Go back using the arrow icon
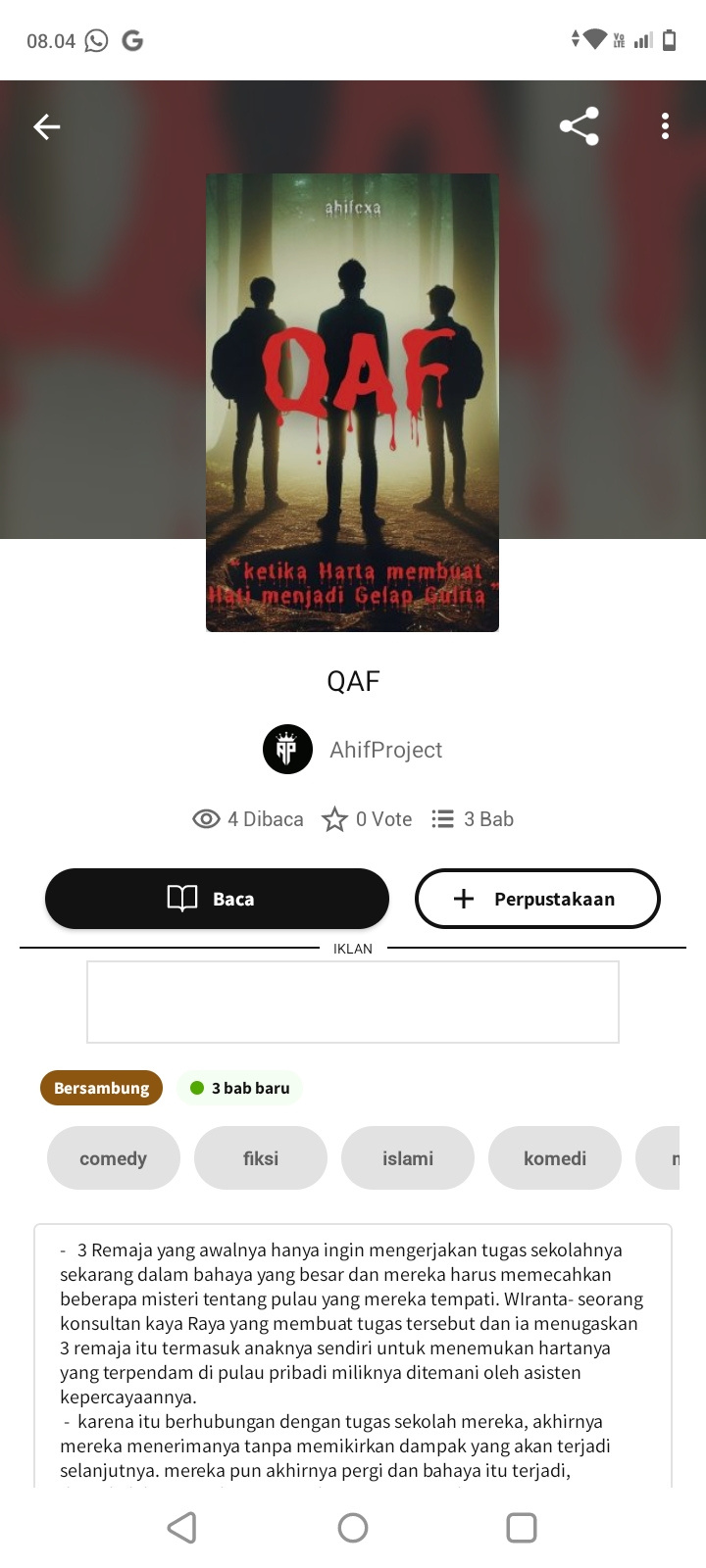The height and width of the screenshot is (1568, 706). point(47,126)
